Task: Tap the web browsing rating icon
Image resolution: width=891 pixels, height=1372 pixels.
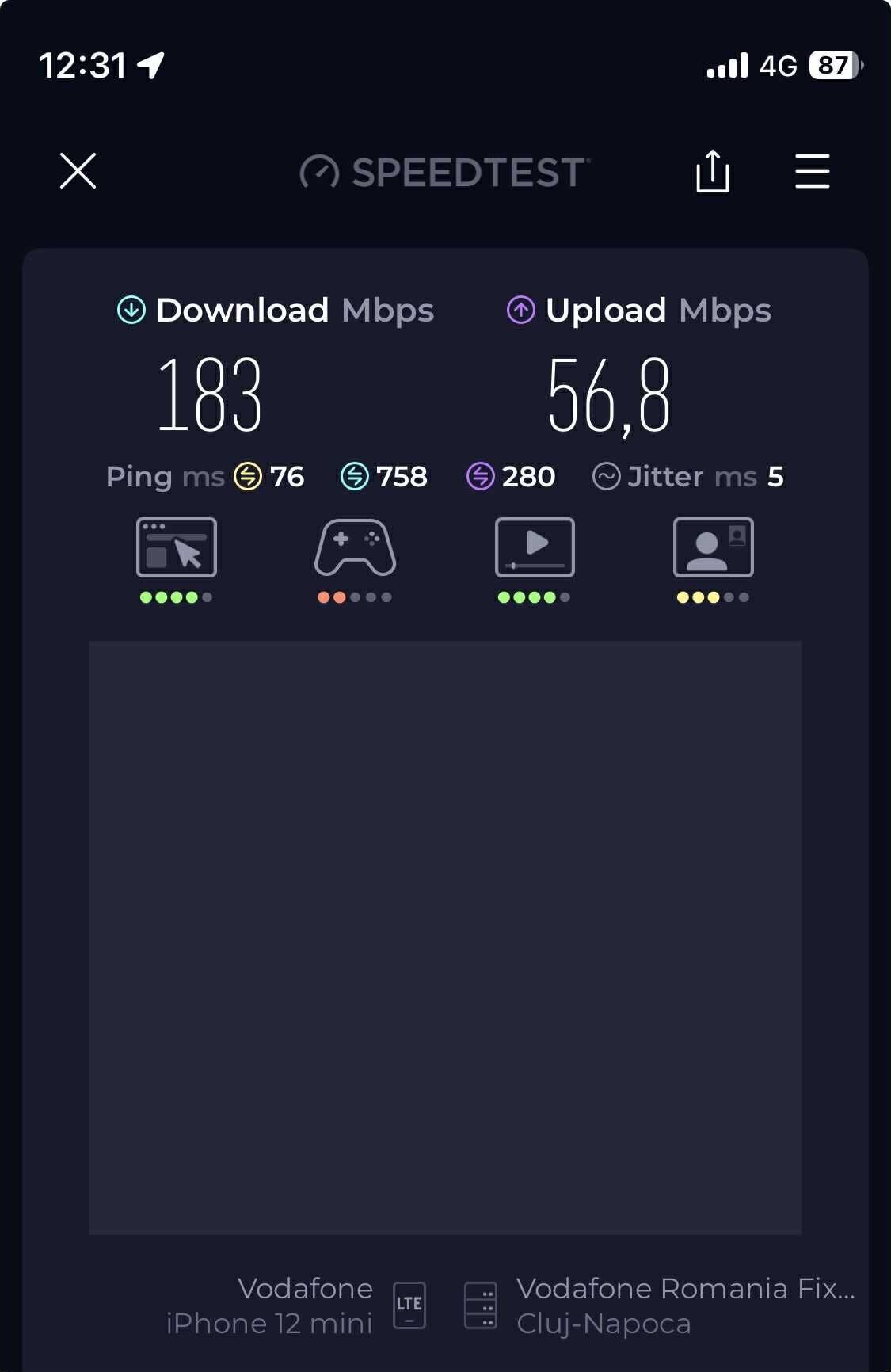Action: pyautogui.click(x=177, y=547)
